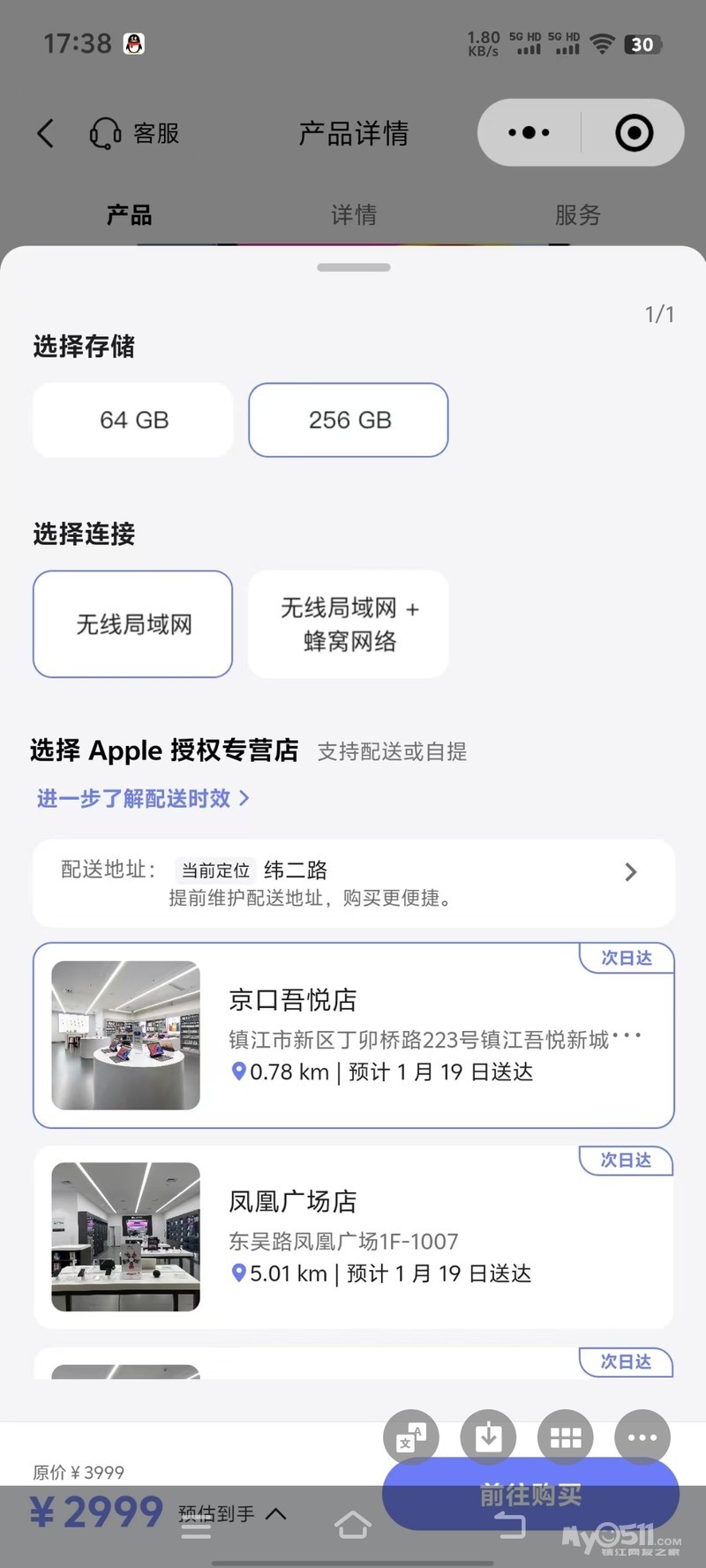Choose 无线局域网 connectivity
The height and width of the screenshot is (1568, 706).
133,624
